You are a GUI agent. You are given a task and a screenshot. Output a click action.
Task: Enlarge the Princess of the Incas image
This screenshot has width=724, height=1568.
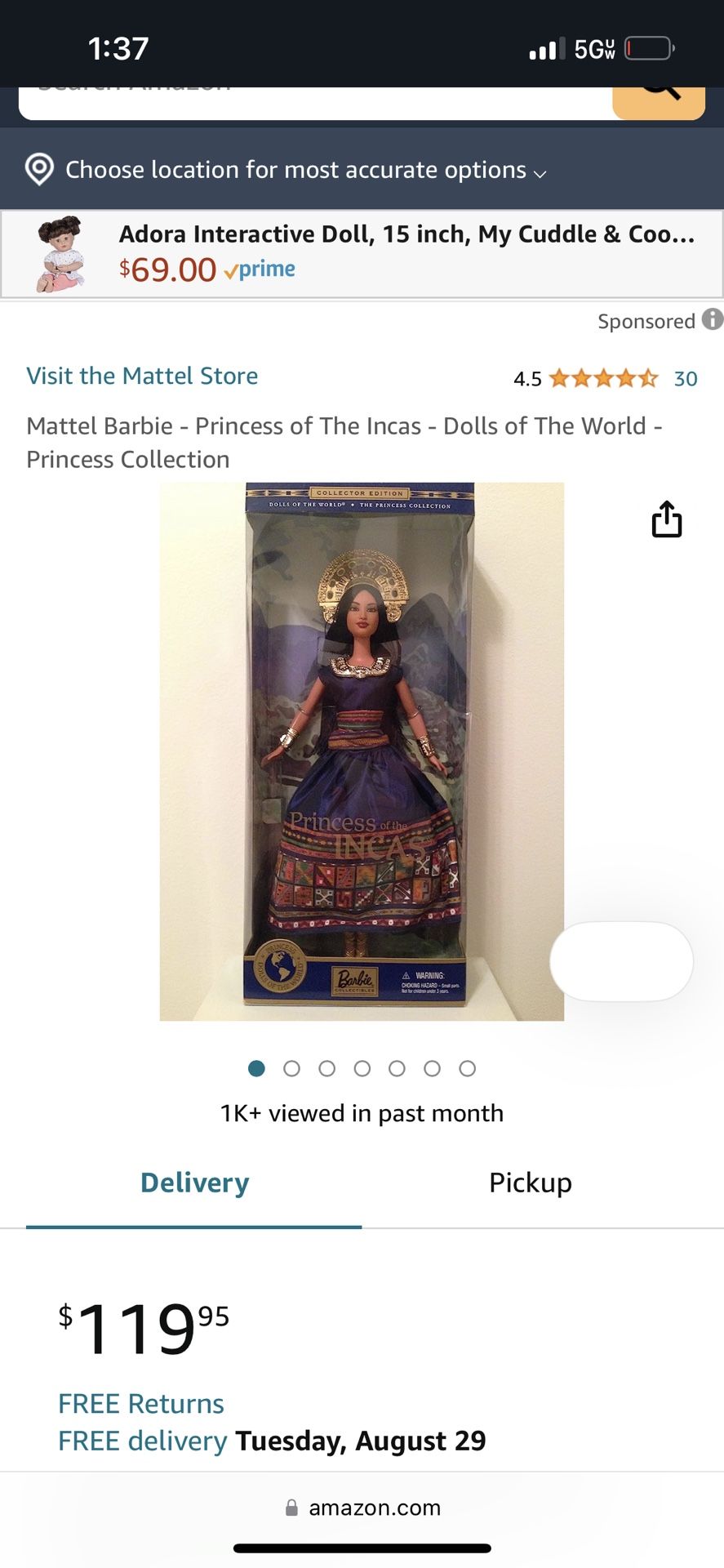click(361, 751)
